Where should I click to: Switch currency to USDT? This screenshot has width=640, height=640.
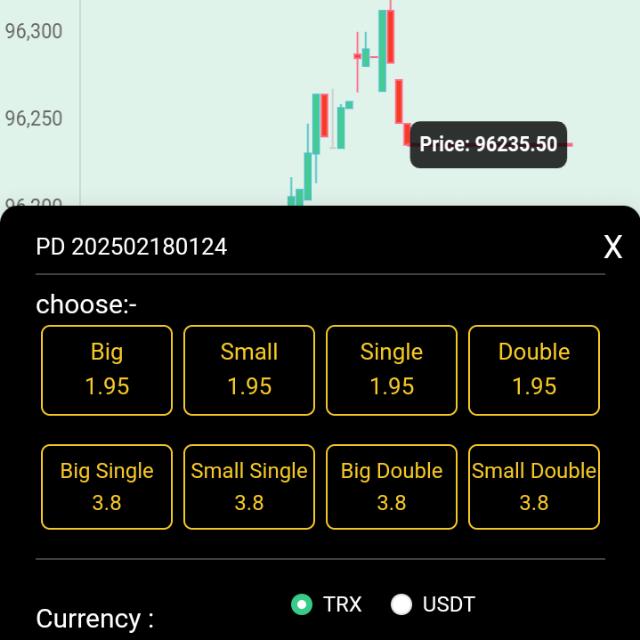402,604
